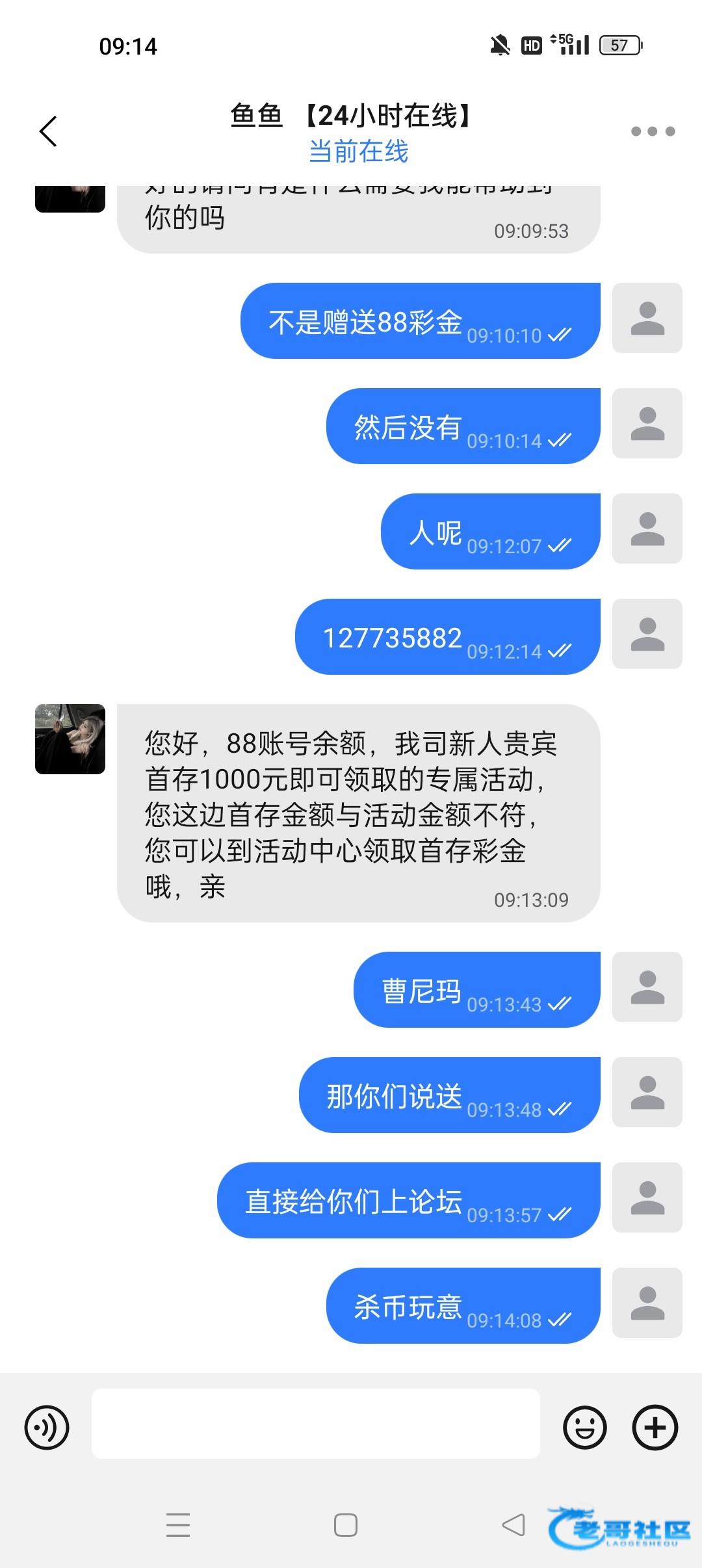Viewport: 702px width, 1568px height.
Task: Focus the message input field
Action: pos(315,1424)
